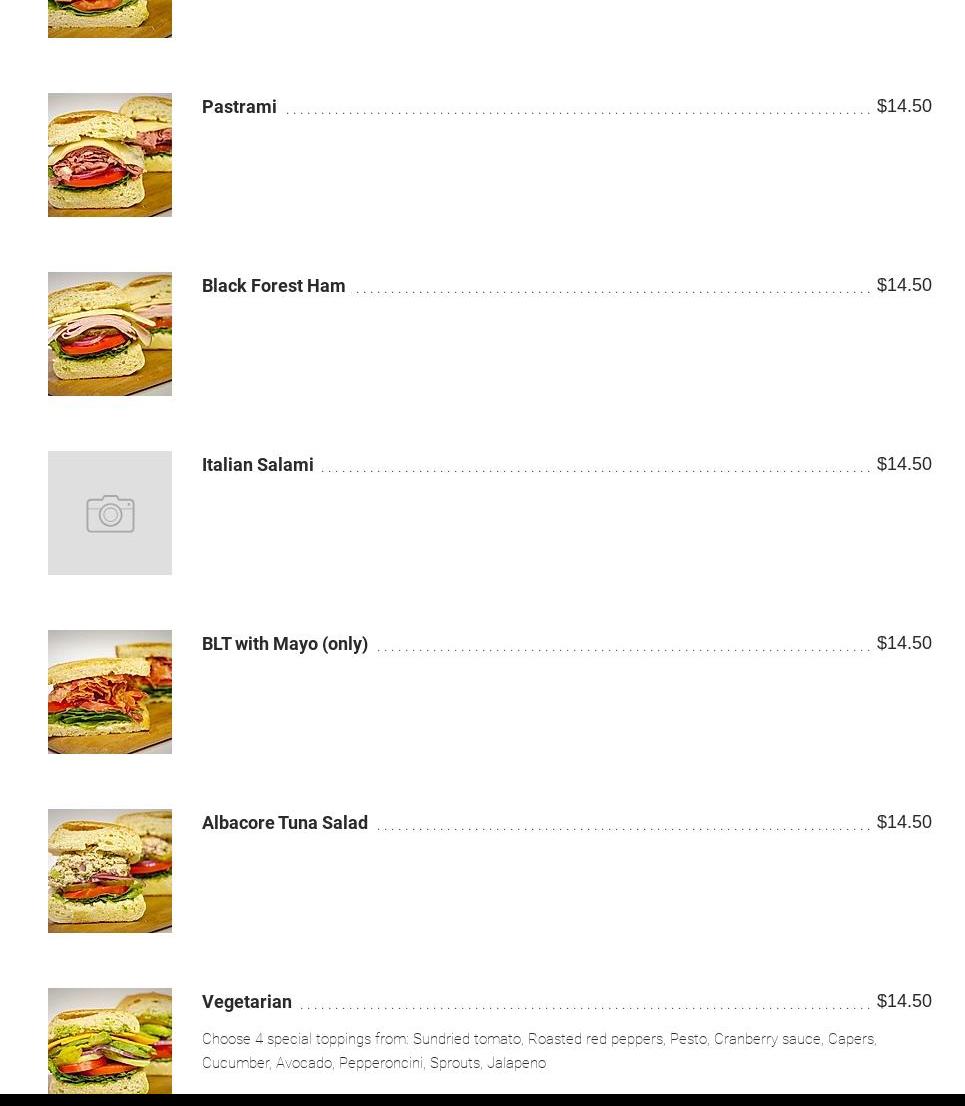Select the Black Forest Ham sandwich
The height and width of the screenshot is (1106, 965).
[273, 286]
